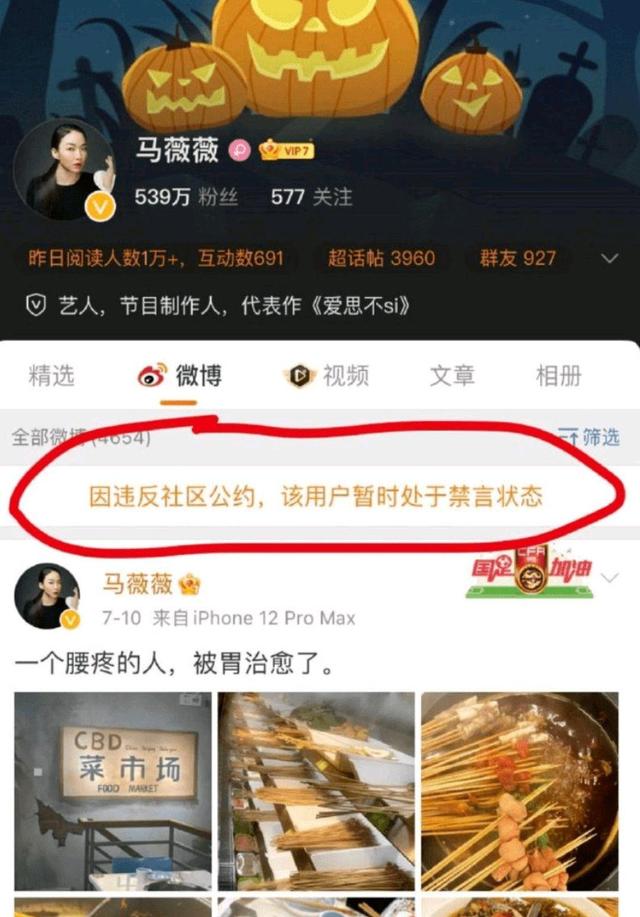This screenshot has width=640, height=917.
Task: Switch to the 文章 tab
Action: click(452, 375)
